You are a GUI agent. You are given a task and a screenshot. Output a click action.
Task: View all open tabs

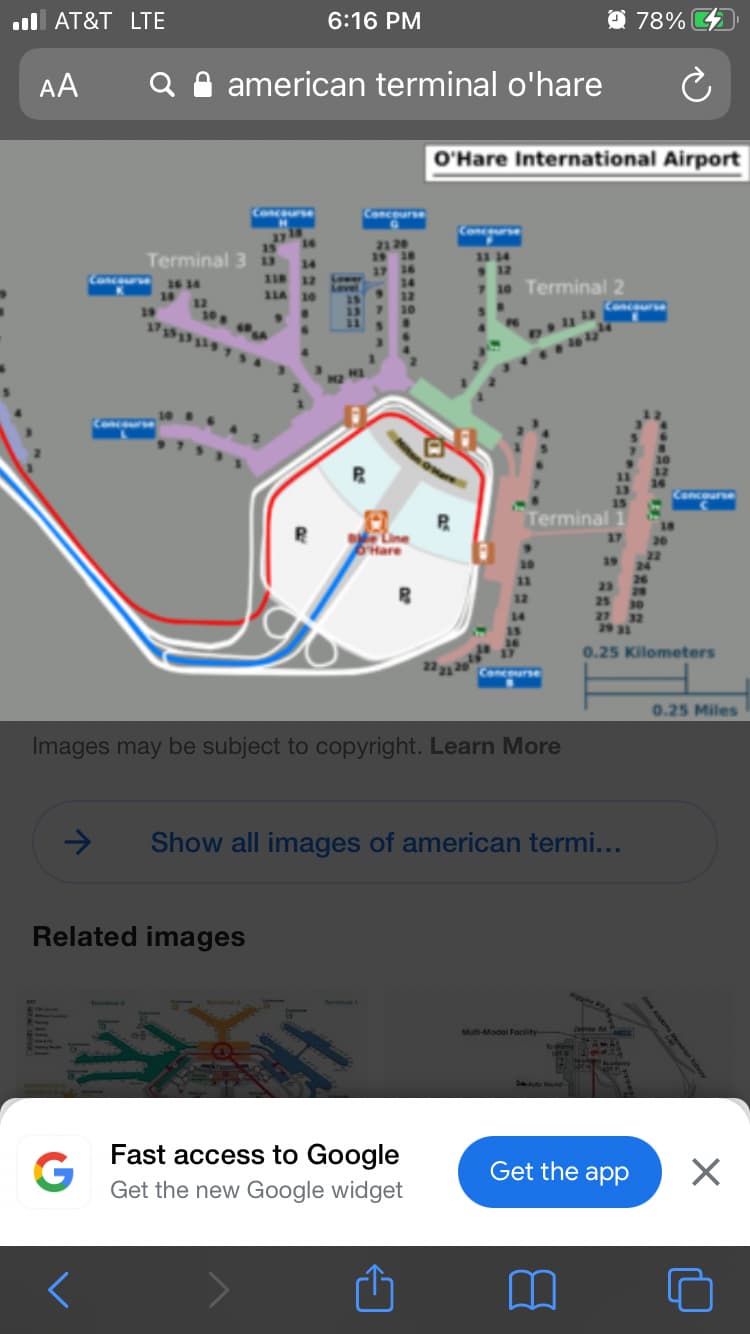690,1289
